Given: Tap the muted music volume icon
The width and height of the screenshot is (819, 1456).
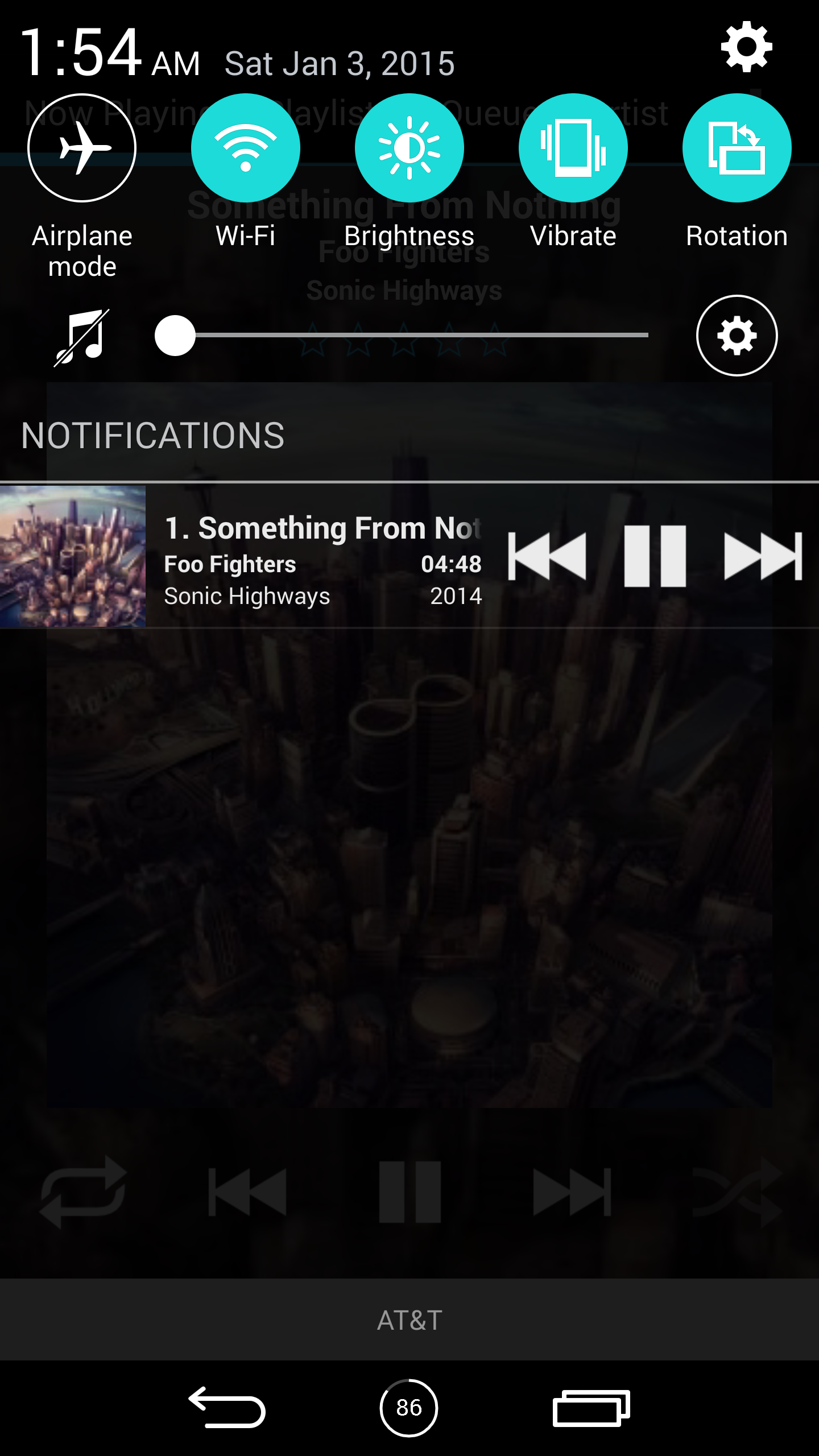Looking at the screenshot, I should point(82,337).
